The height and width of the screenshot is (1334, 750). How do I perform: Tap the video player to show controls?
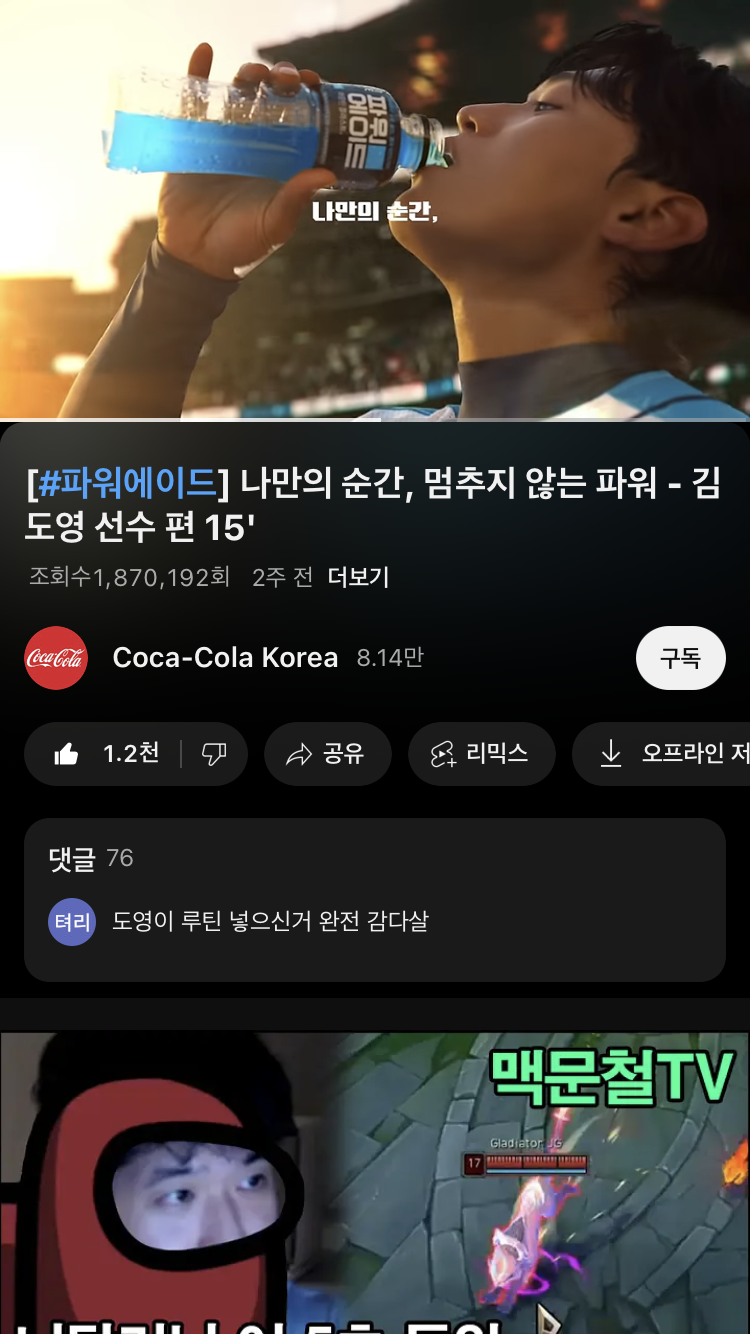point(375,210)
